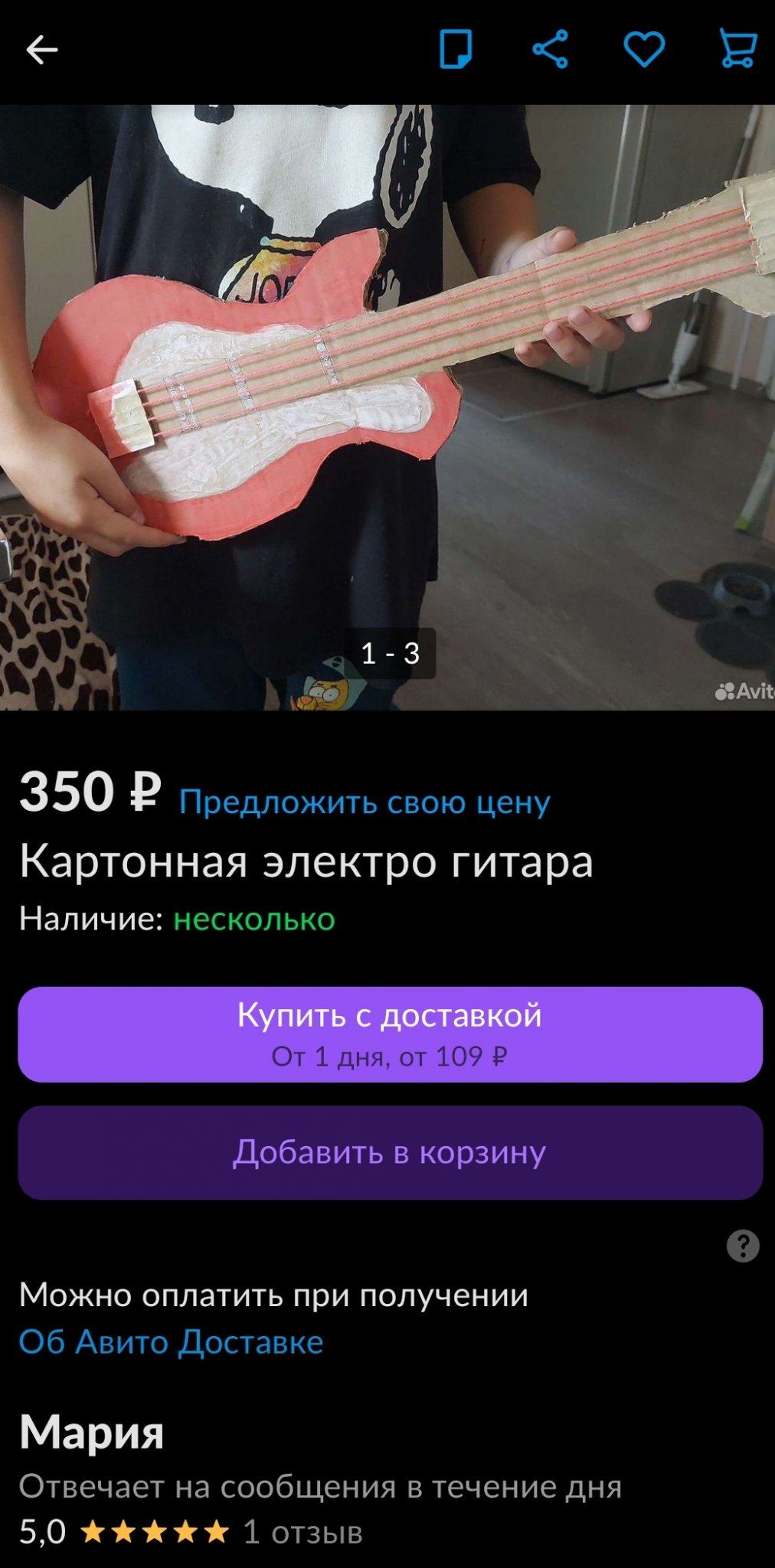This screenshot has height=1568, width=775.
Task: Open the shopping cart
Action: click(738, 51)
